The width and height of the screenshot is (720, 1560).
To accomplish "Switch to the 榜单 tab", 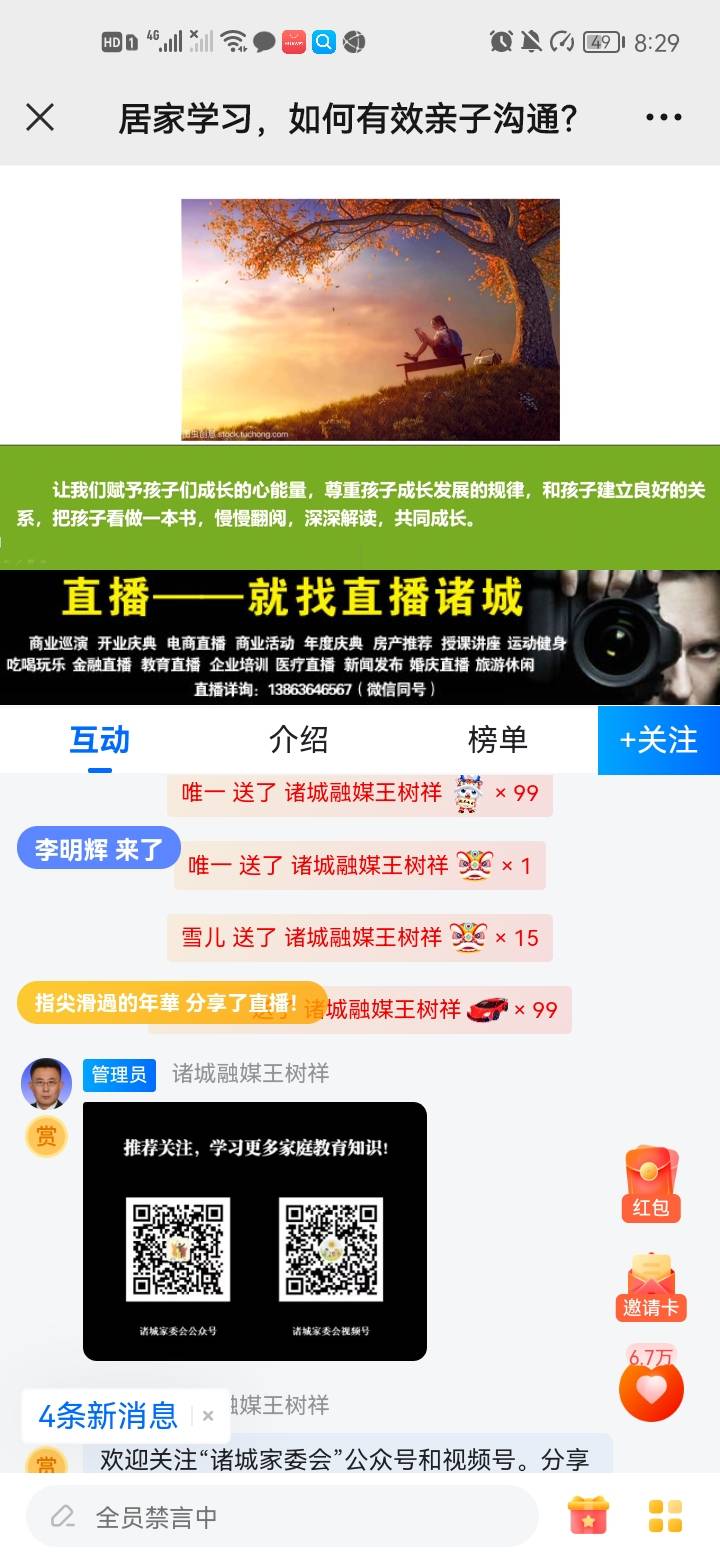I will tap(497, 740).
